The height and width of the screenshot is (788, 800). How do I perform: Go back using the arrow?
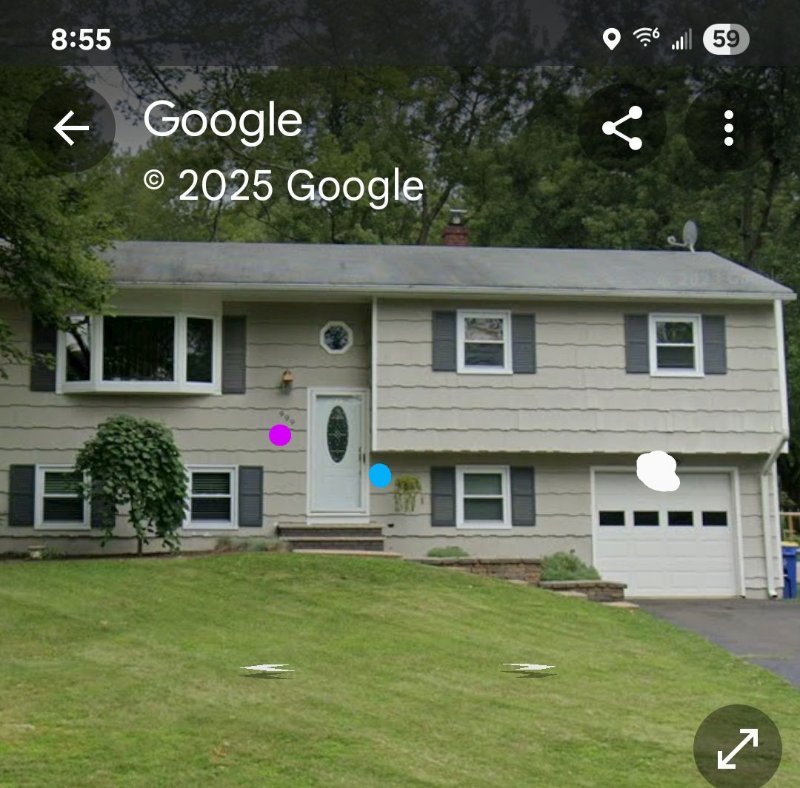71,128
